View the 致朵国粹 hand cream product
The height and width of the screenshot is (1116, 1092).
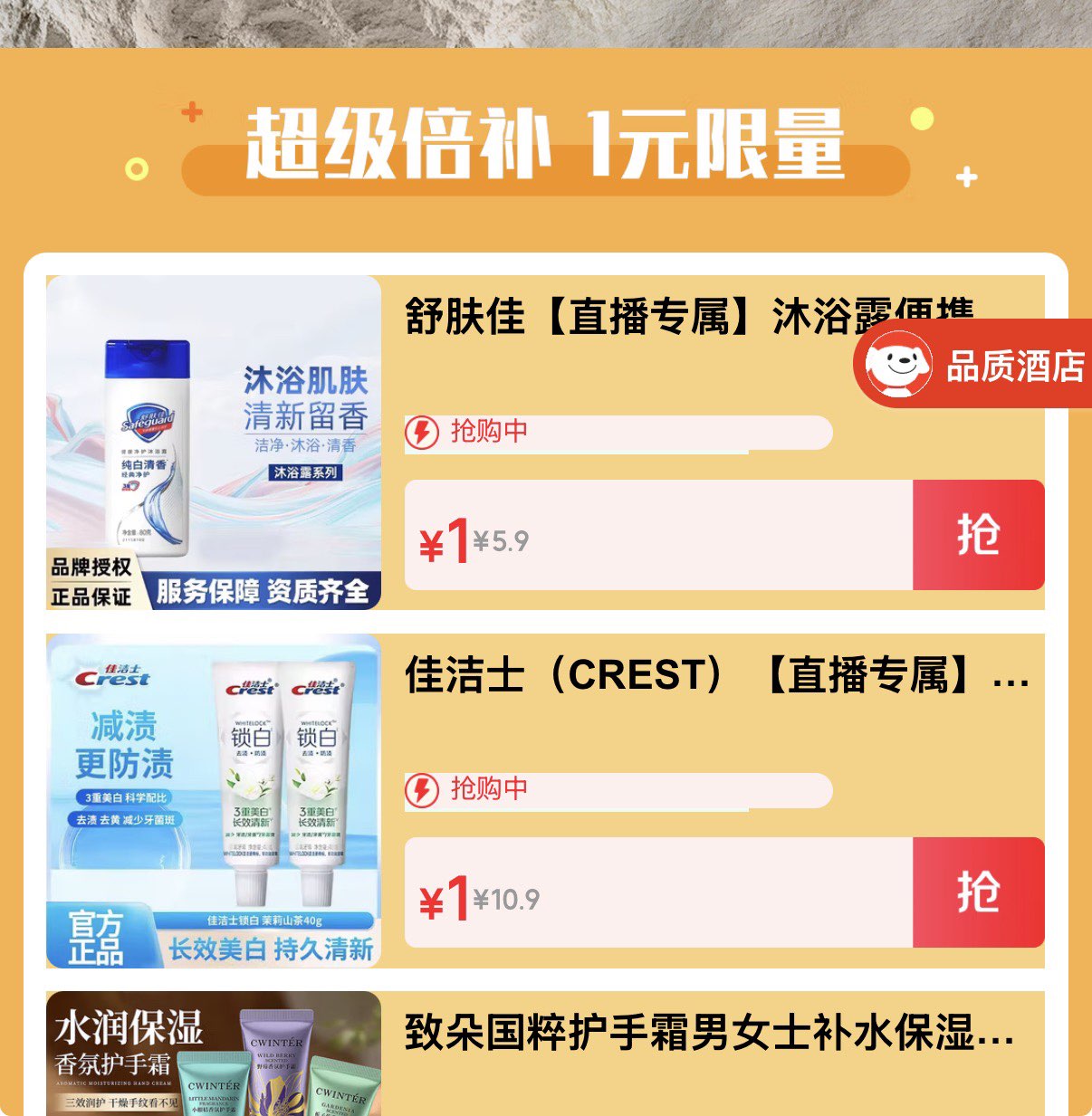point(709,1033)
